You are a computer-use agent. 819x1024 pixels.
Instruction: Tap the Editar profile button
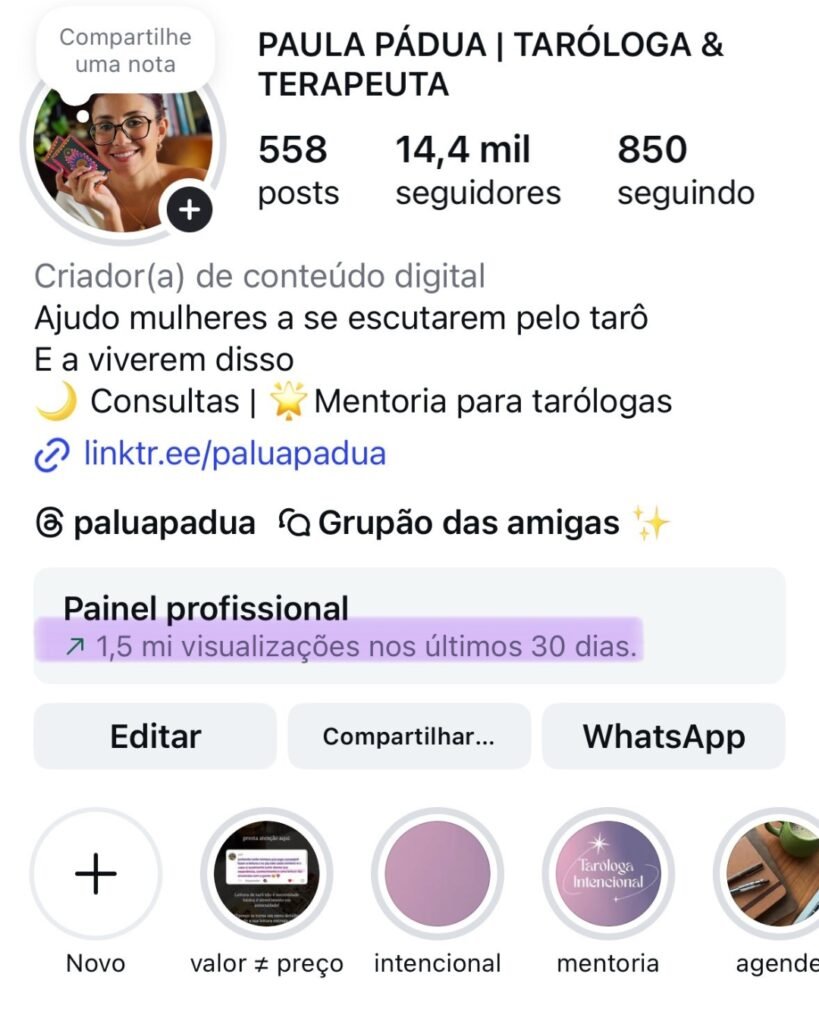point(155,737)
